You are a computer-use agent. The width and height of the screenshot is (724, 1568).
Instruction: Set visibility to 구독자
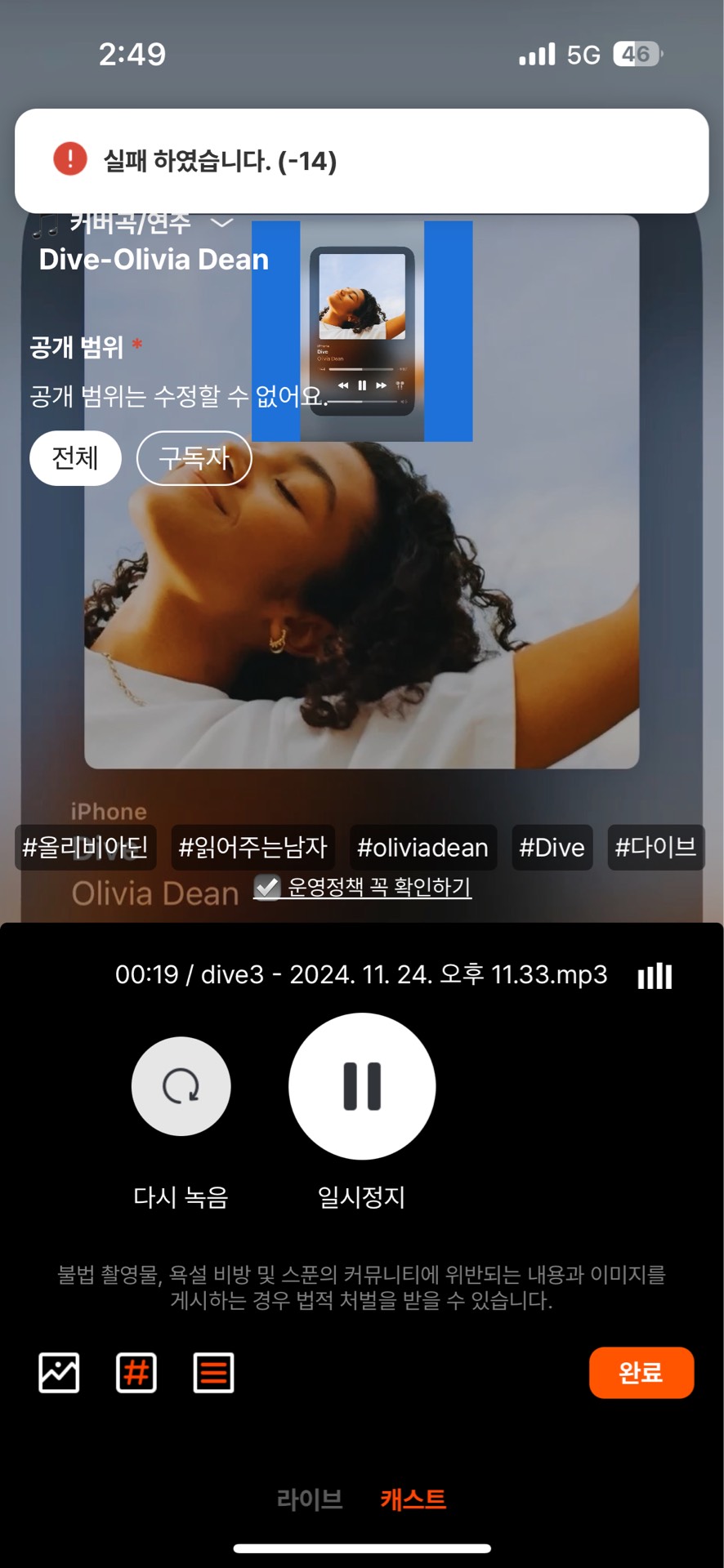[194, 458]
